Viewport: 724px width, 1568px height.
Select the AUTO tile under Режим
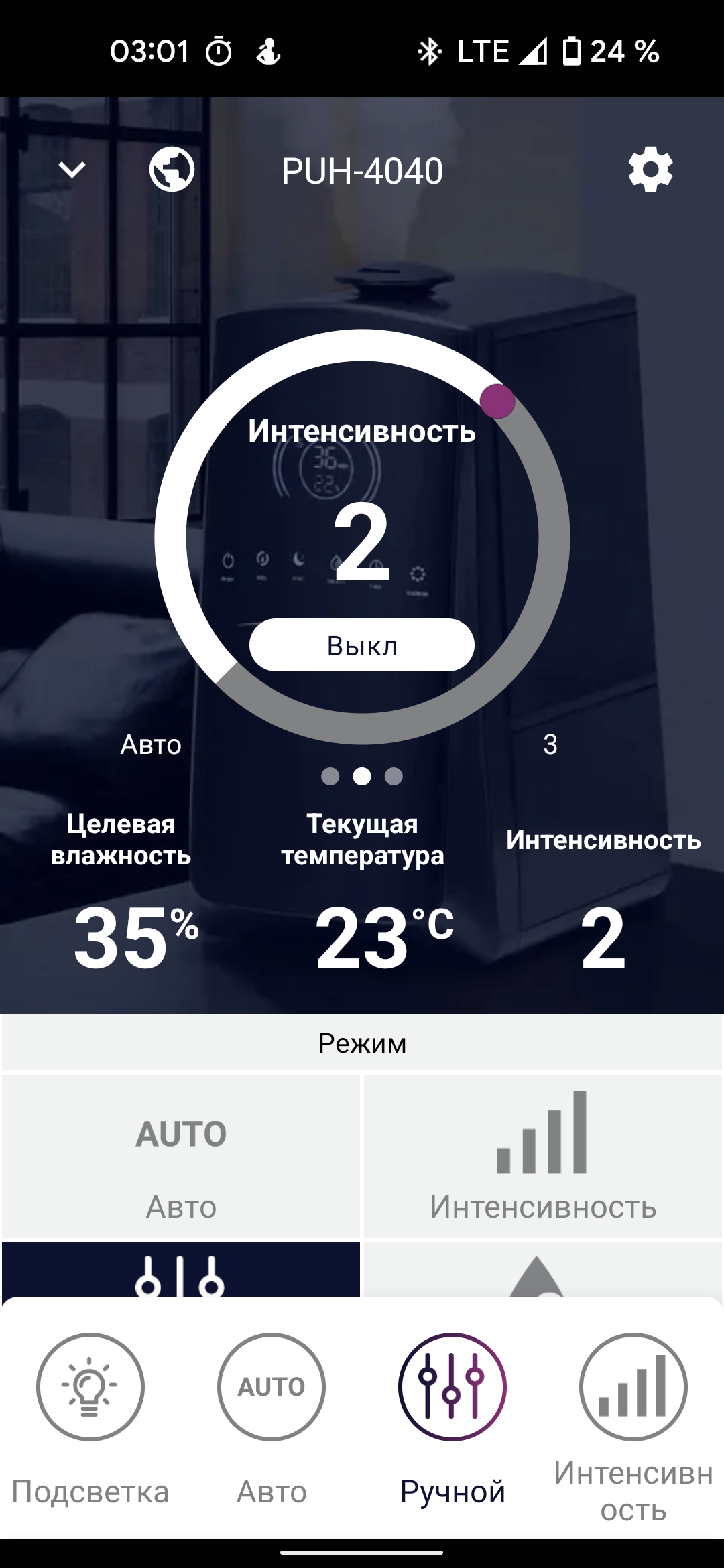181,1156
